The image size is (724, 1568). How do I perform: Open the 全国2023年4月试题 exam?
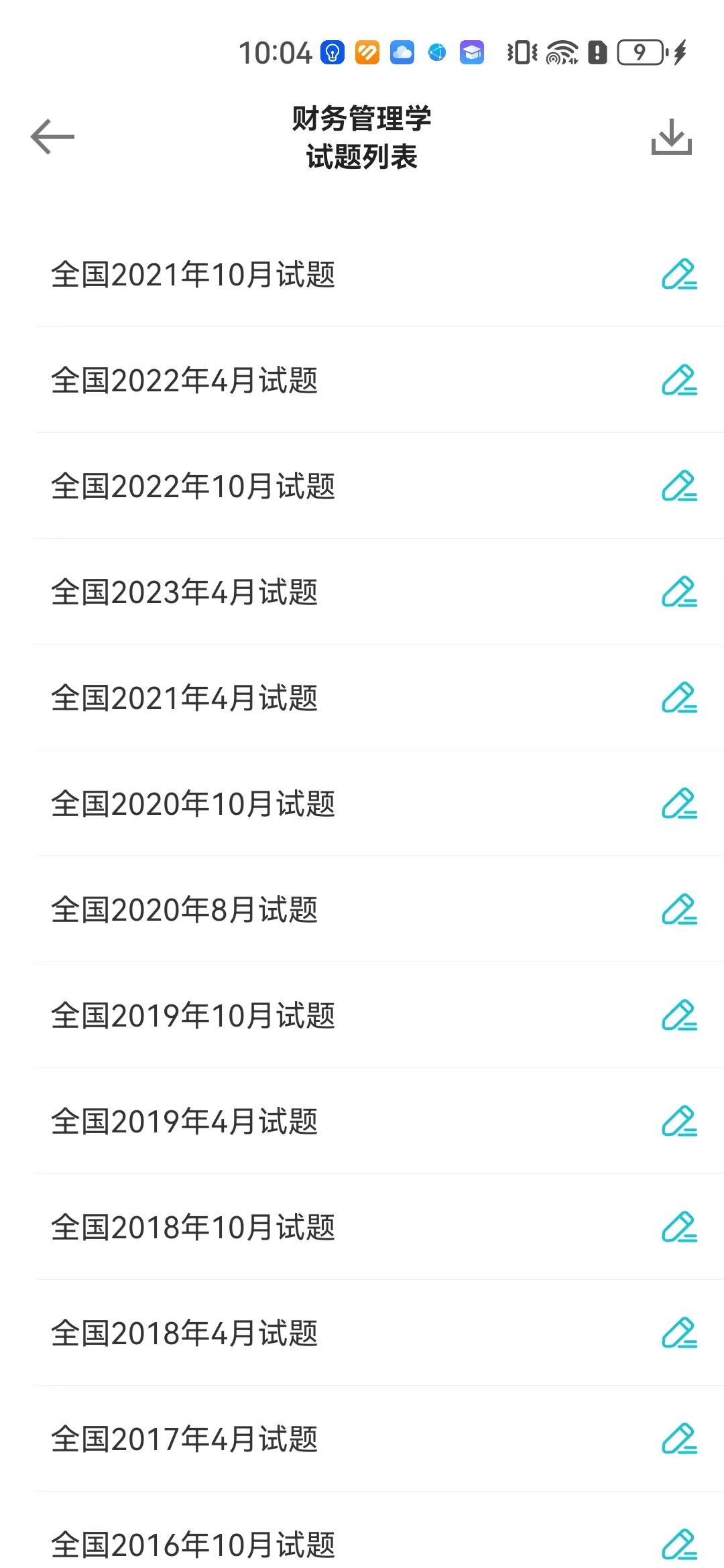[x=184, y=592]
